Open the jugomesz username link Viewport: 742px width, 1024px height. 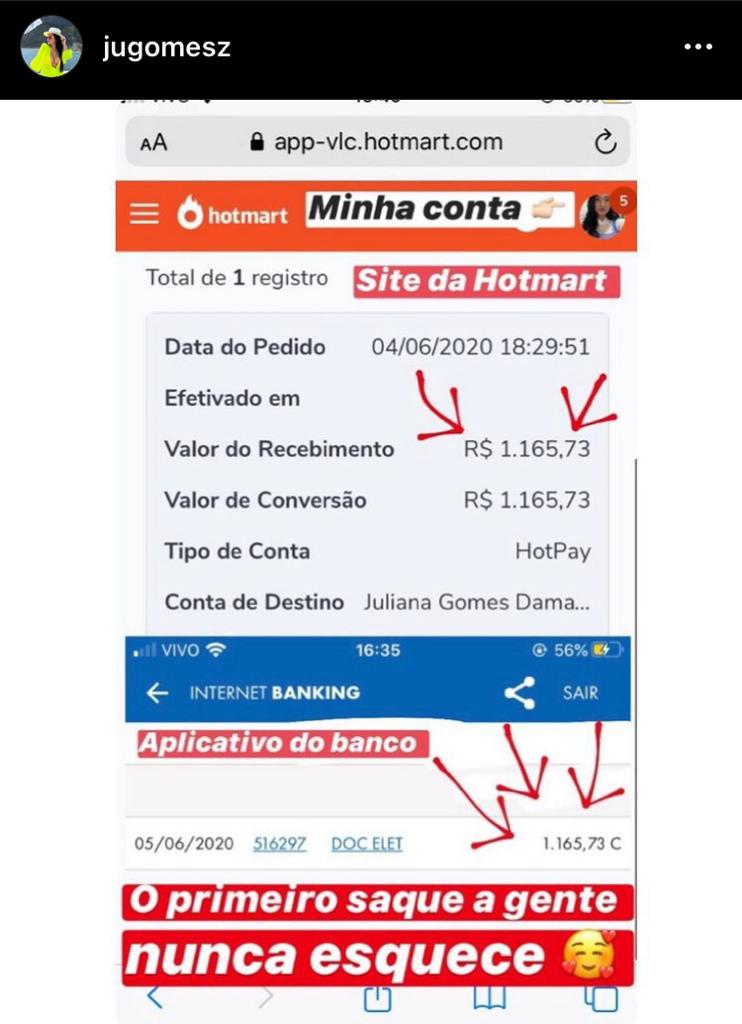coord(166,48)
